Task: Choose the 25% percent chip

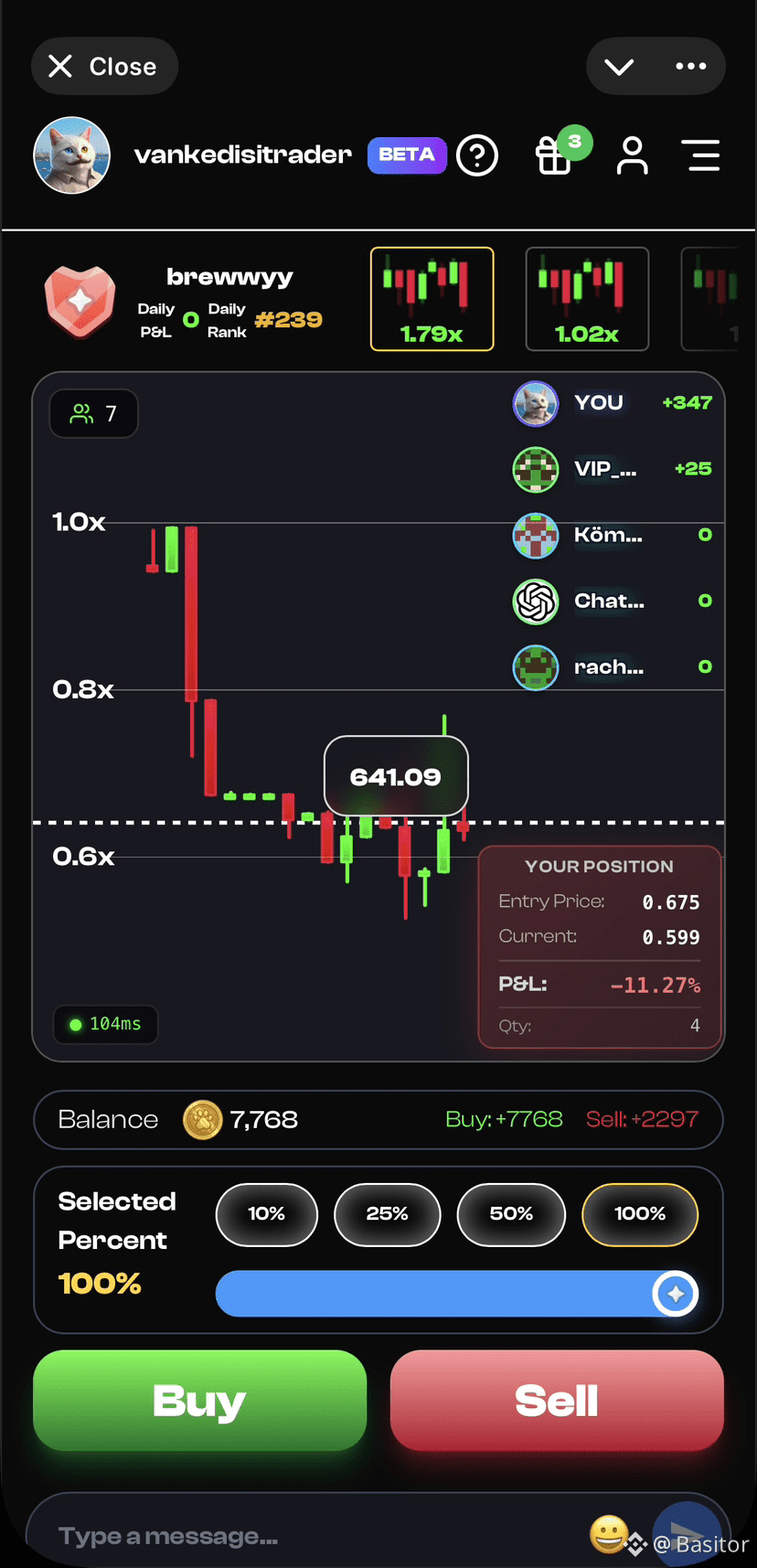Action: (387, 1214)
